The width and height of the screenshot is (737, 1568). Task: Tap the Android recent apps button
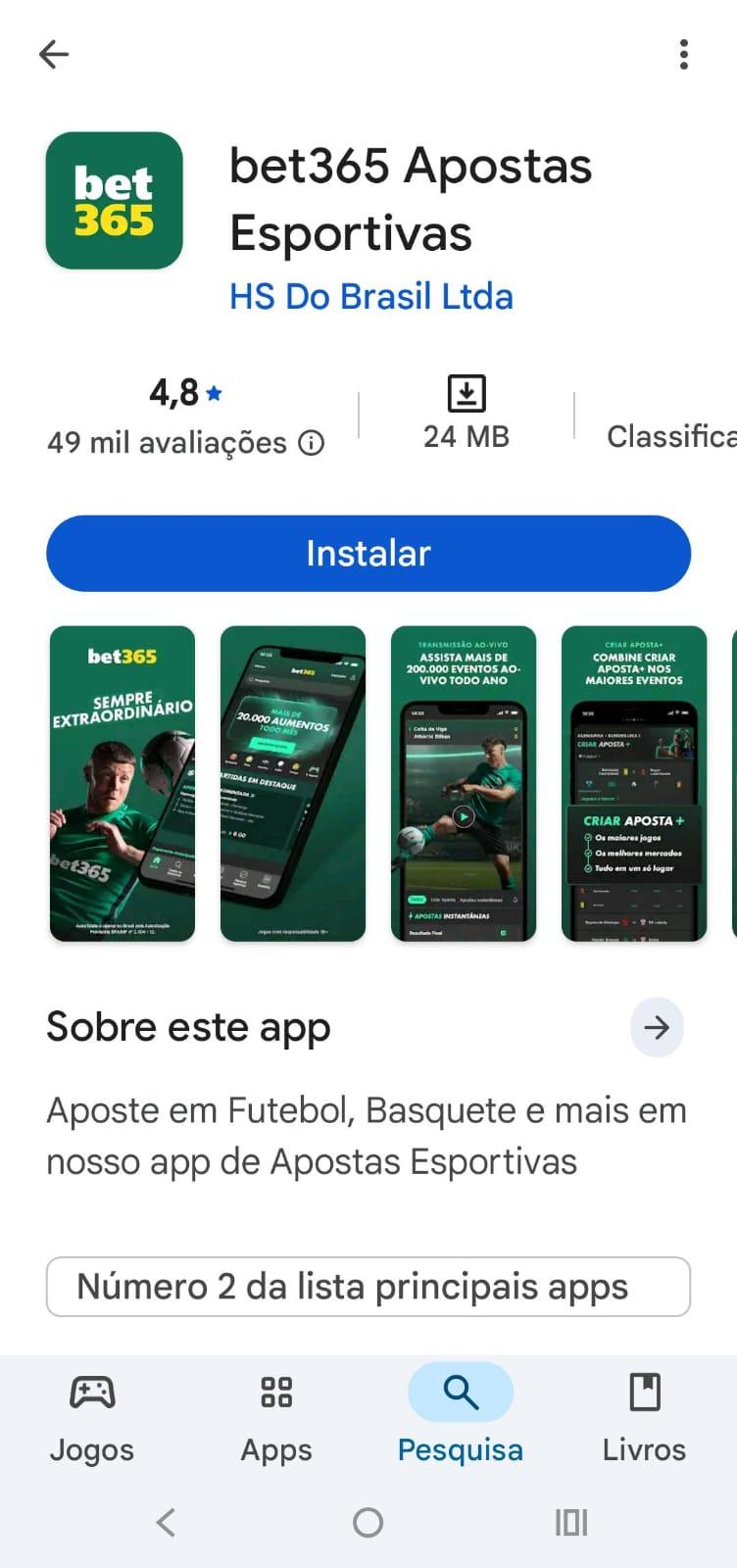(x=569, y=1523)
